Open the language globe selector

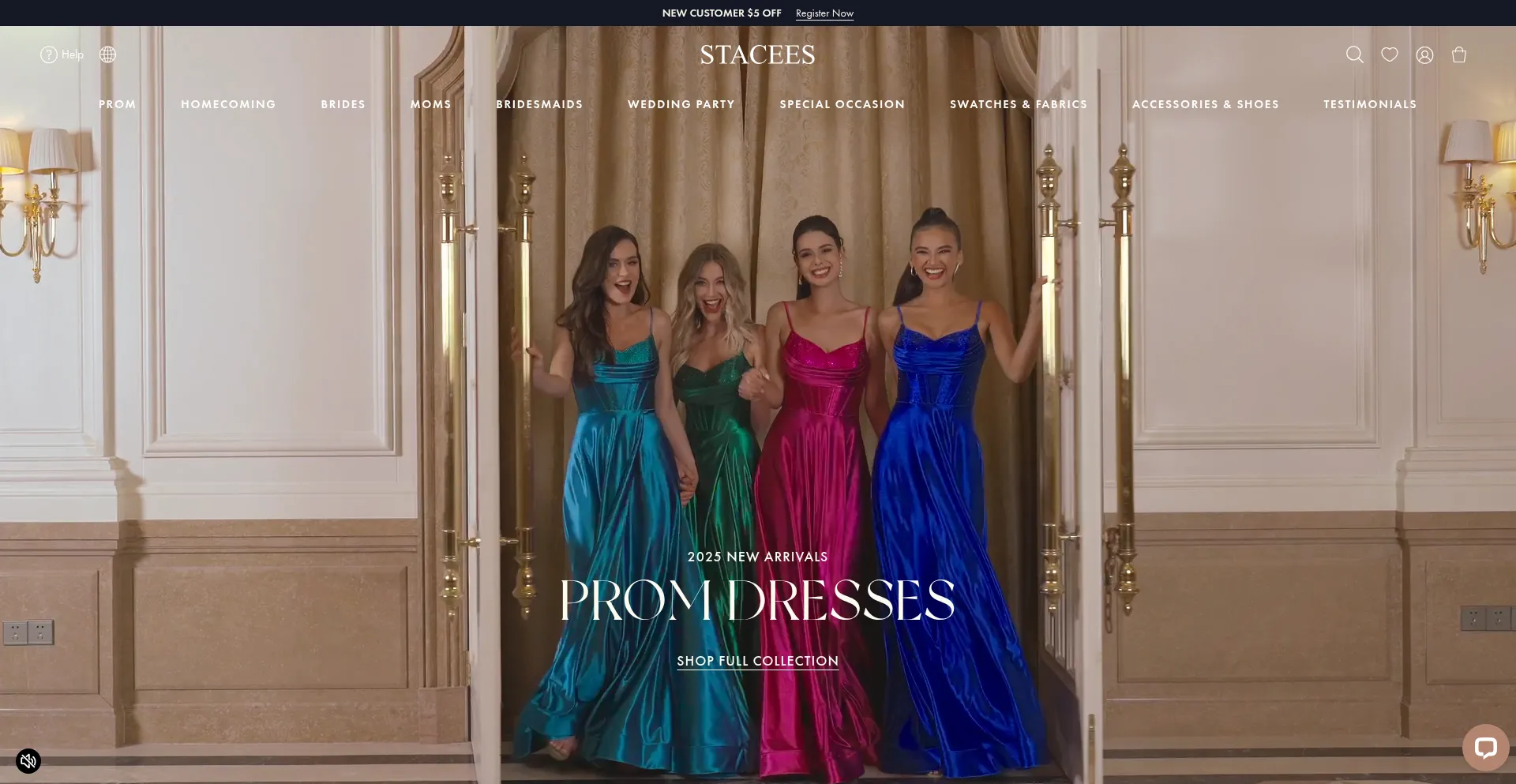[108, 54]
